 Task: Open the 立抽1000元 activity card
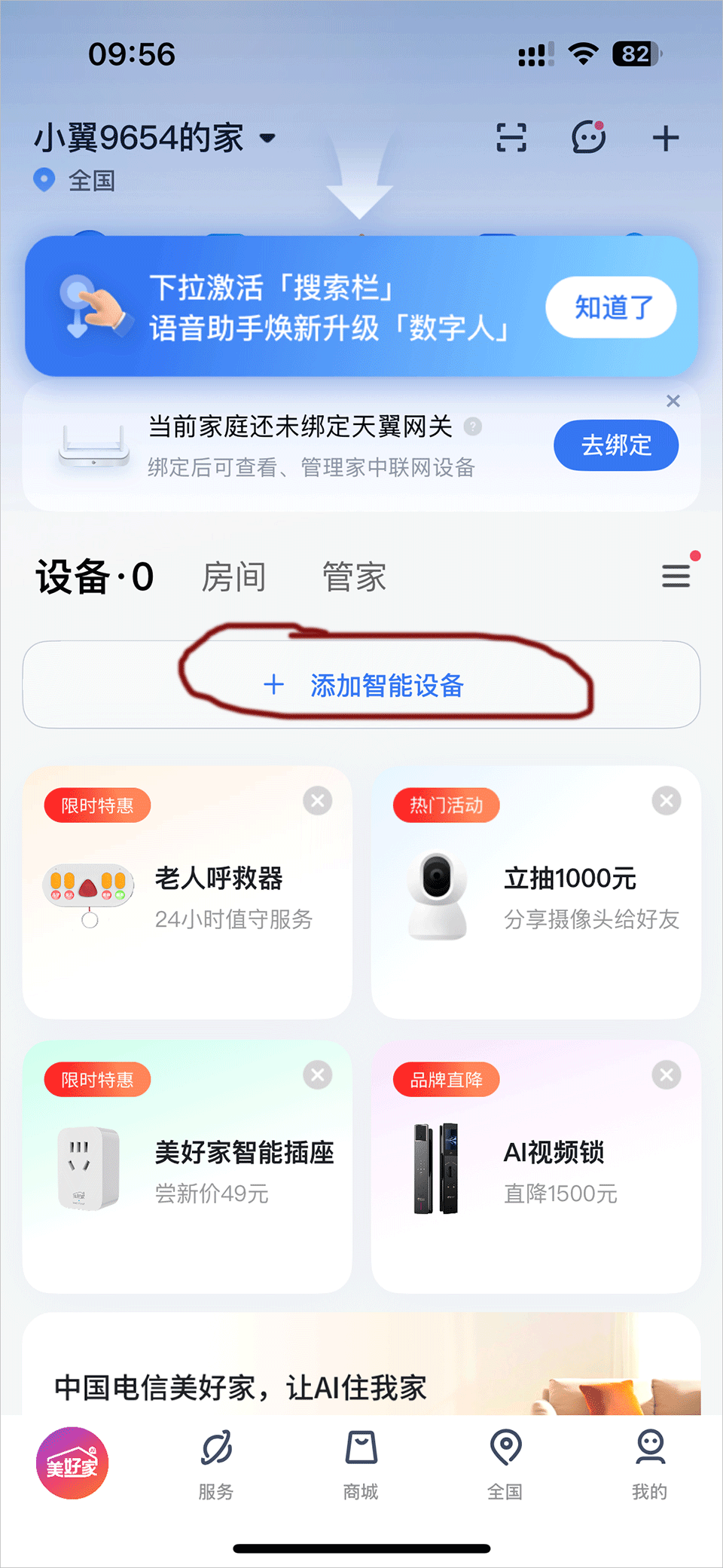click(535, 897)
